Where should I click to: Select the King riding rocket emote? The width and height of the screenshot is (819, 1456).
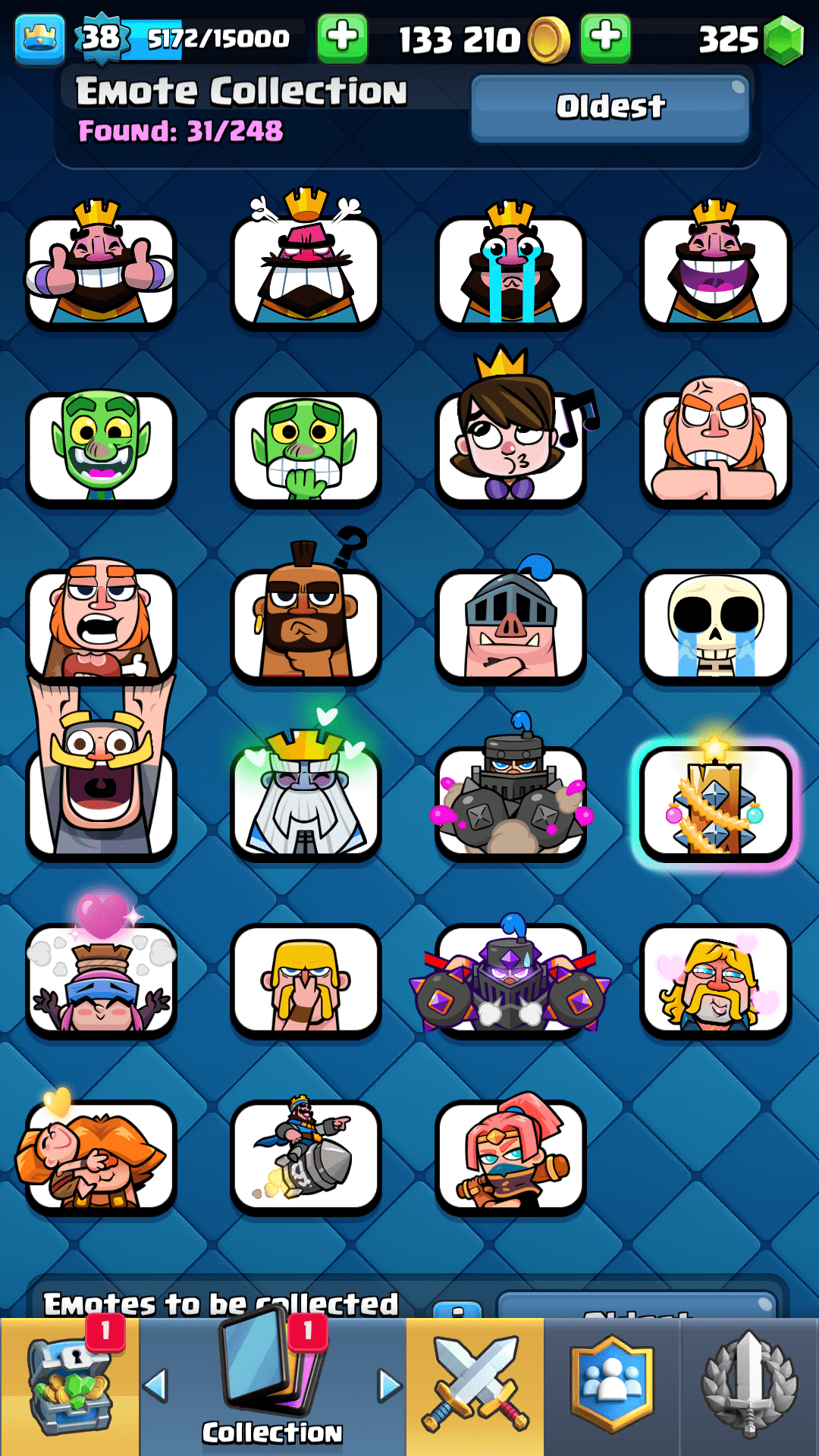[x=306, y=1156]
